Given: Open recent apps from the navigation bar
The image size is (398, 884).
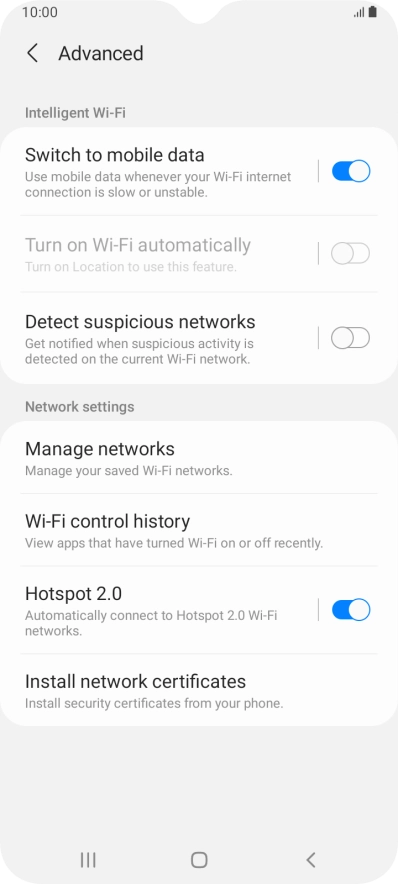Looking at the screenshot, I should tap(88, 860).
